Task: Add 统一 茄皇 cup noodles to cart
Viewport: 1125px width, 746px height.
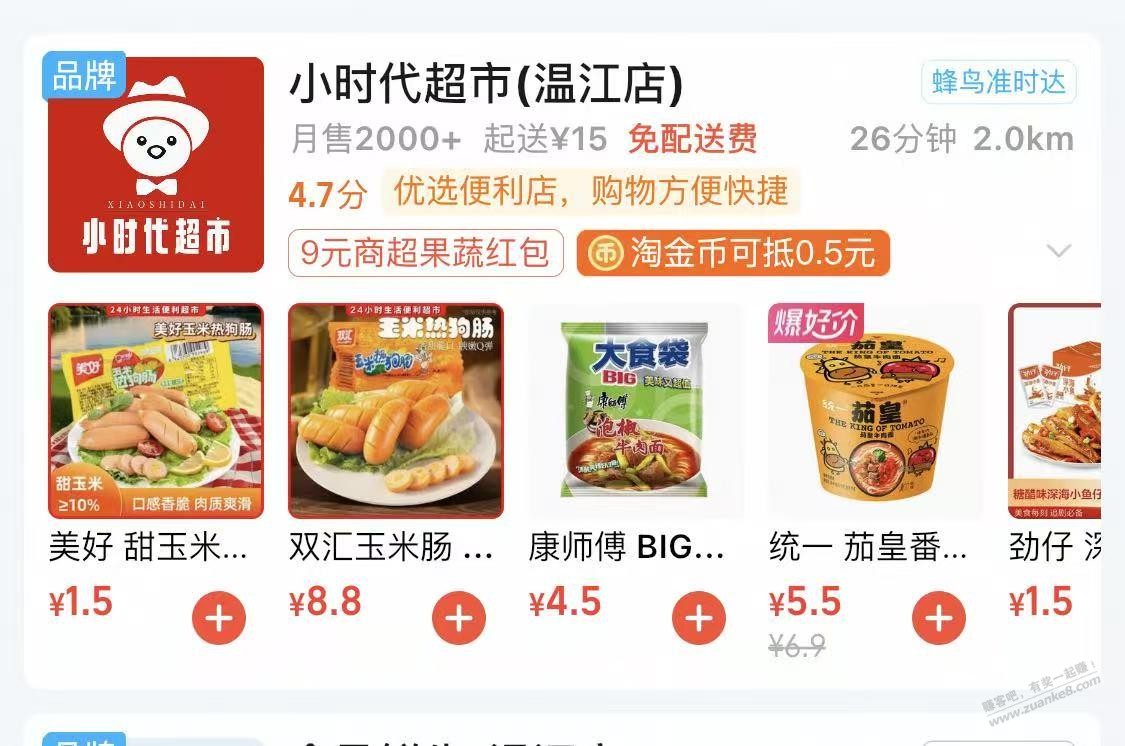Action: point(938,619)
